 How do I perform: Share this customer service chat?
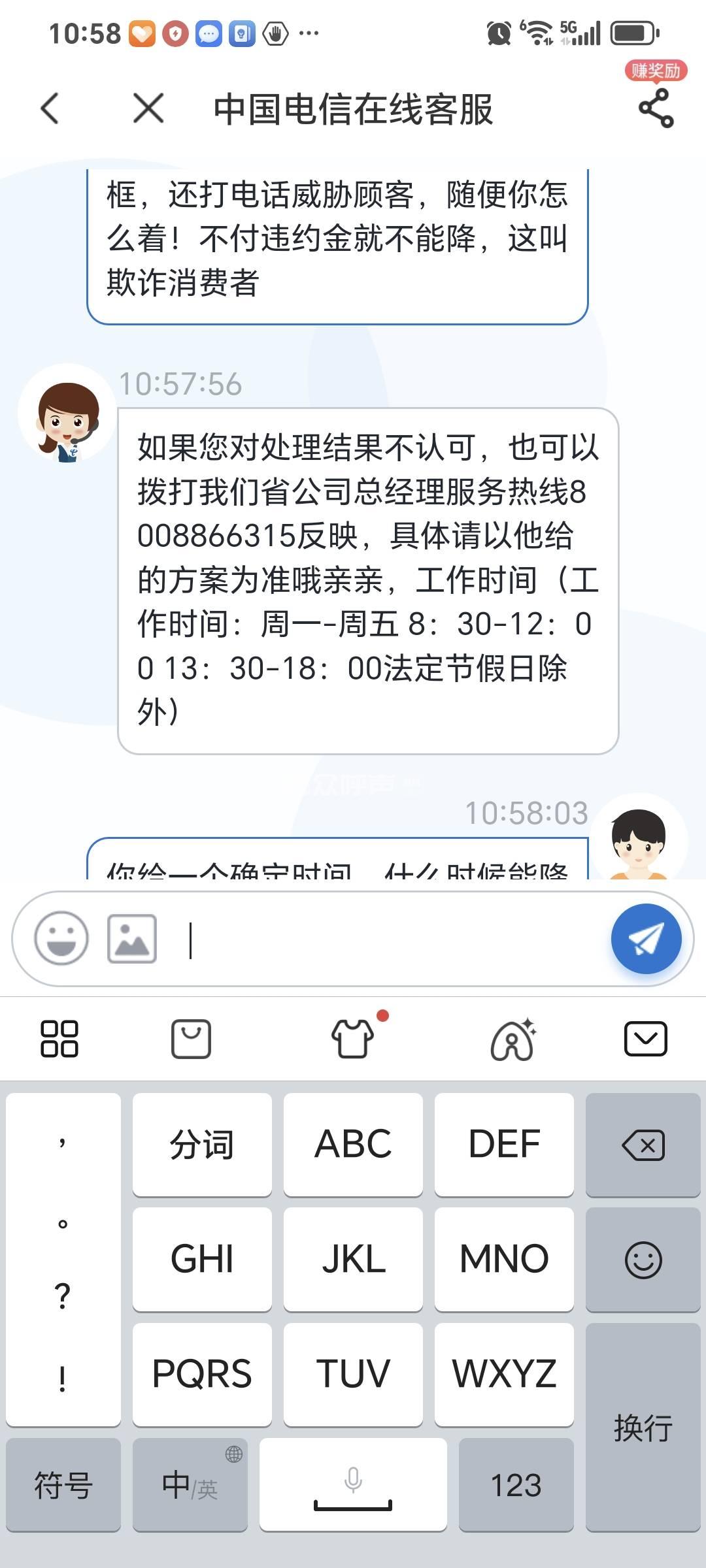tap(656, 108)
